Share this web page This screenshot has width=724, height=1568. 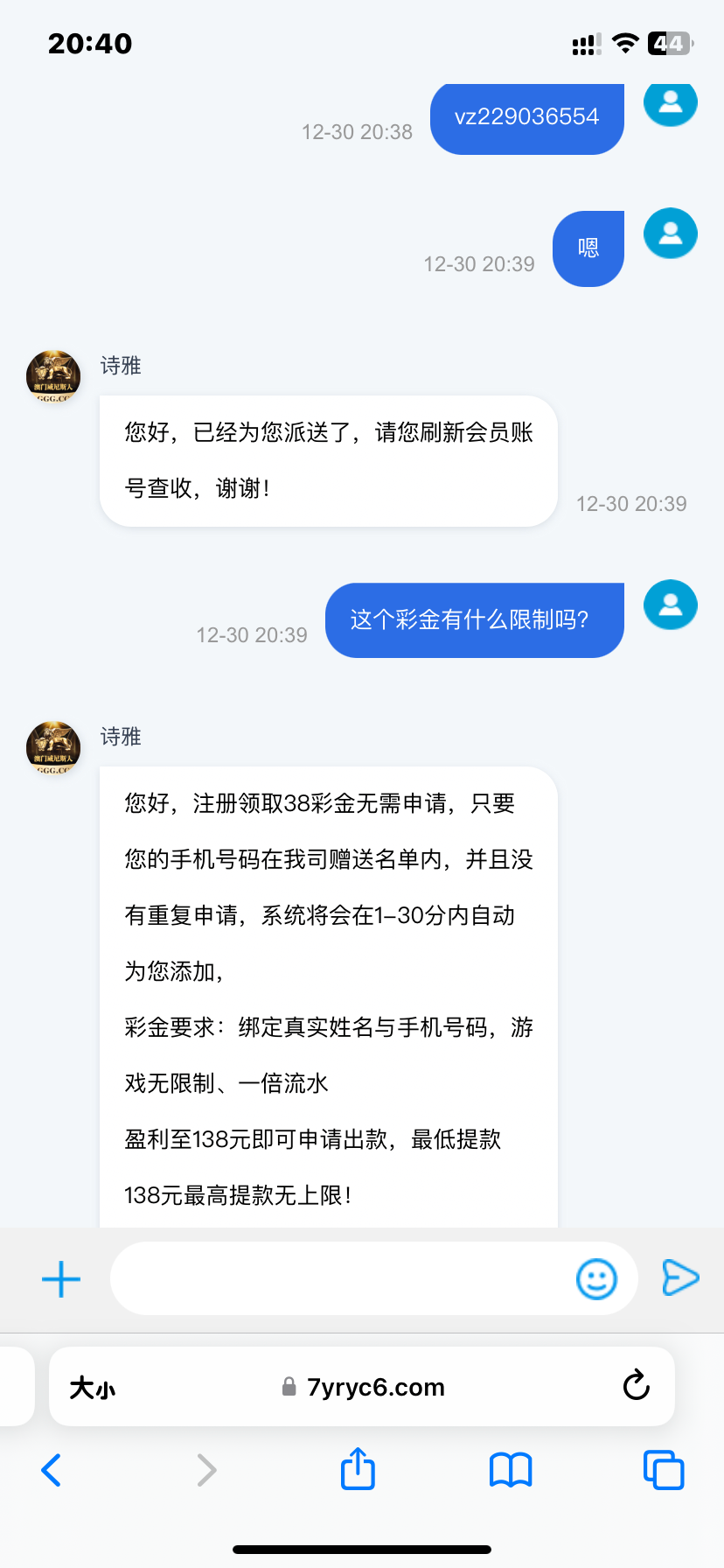pyautogui.click(x=358, y=1469)
